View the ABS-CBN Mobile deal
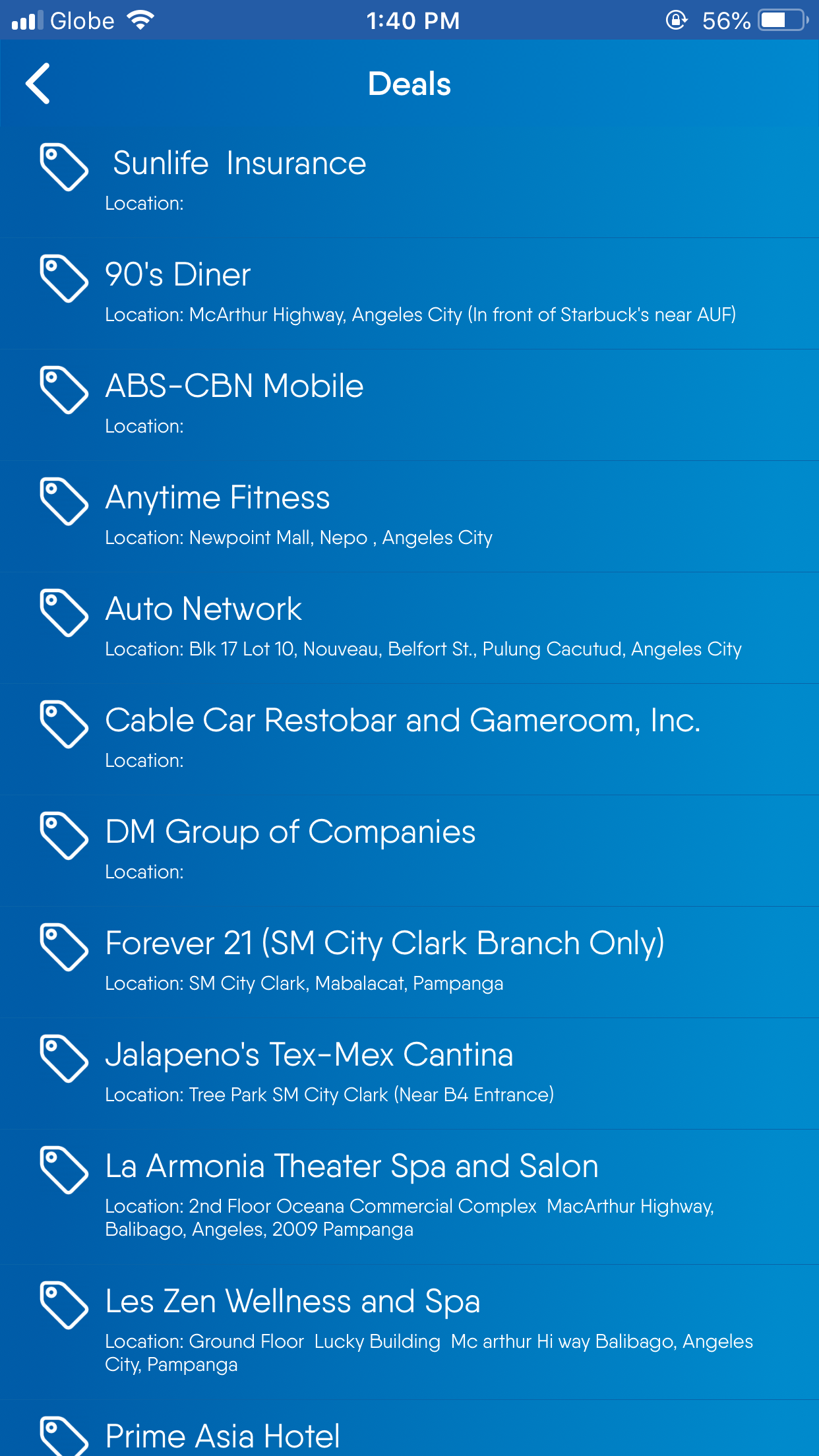This screenshot has width=819, height=1456. [x=409, y=405]
